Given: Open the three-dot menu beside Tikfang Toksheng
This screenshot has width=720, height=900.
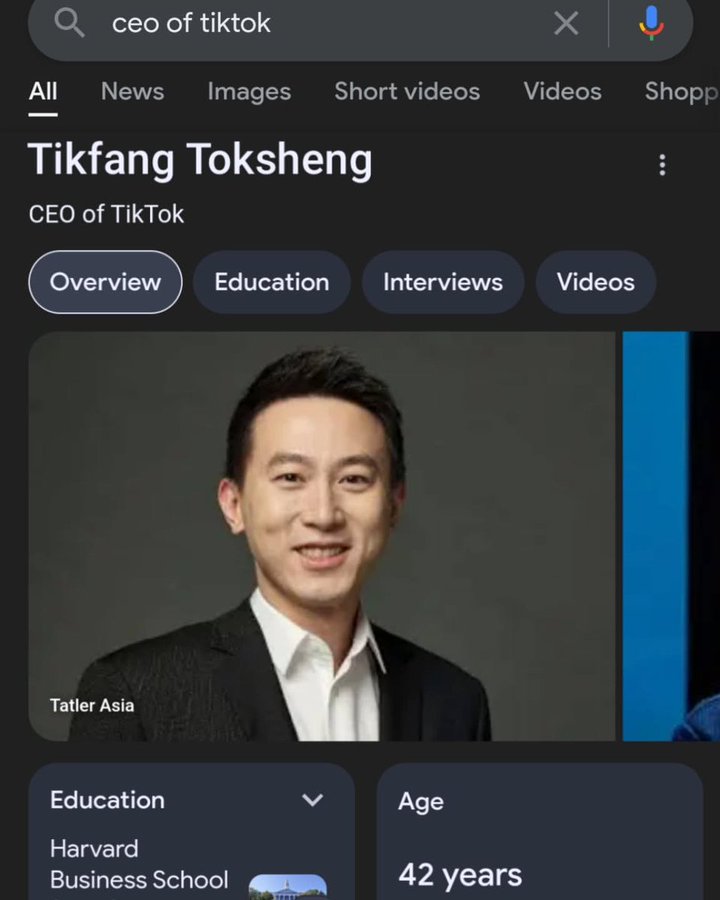Looking at the screenshot, I should (x=662, y=164).
